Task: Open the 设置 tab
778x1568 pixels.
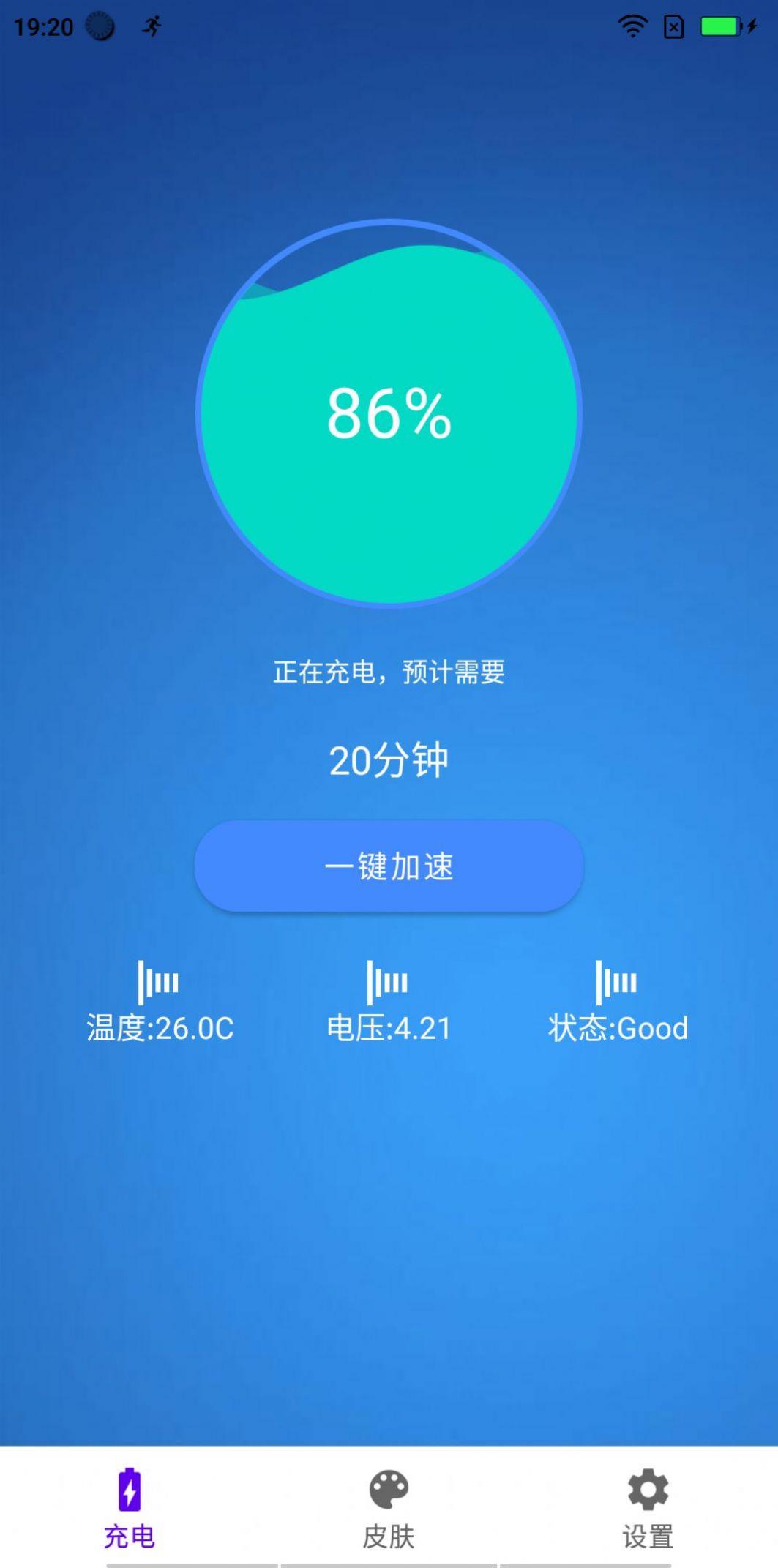Action: 648,1509
